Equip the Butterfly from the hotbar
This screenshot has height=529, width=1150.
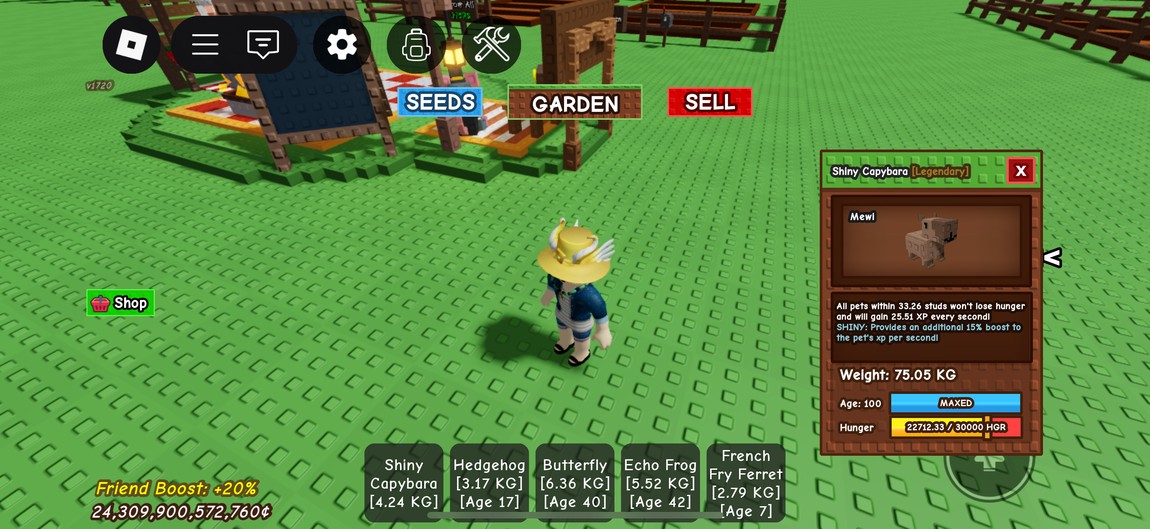575,482
